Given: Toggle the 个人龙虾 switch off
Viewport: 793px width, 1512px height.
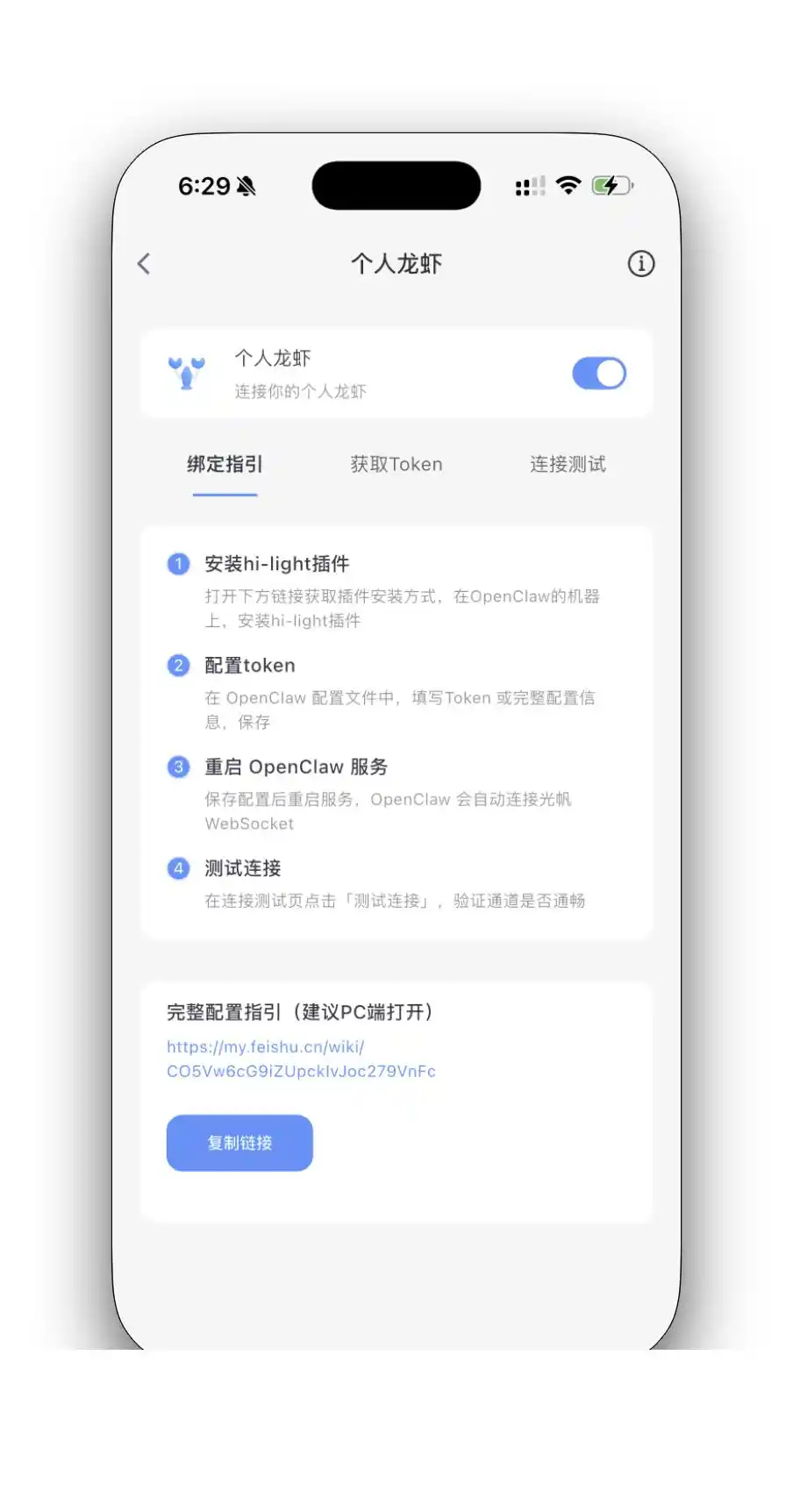Looking at the screenshot, I should [599, 374].
